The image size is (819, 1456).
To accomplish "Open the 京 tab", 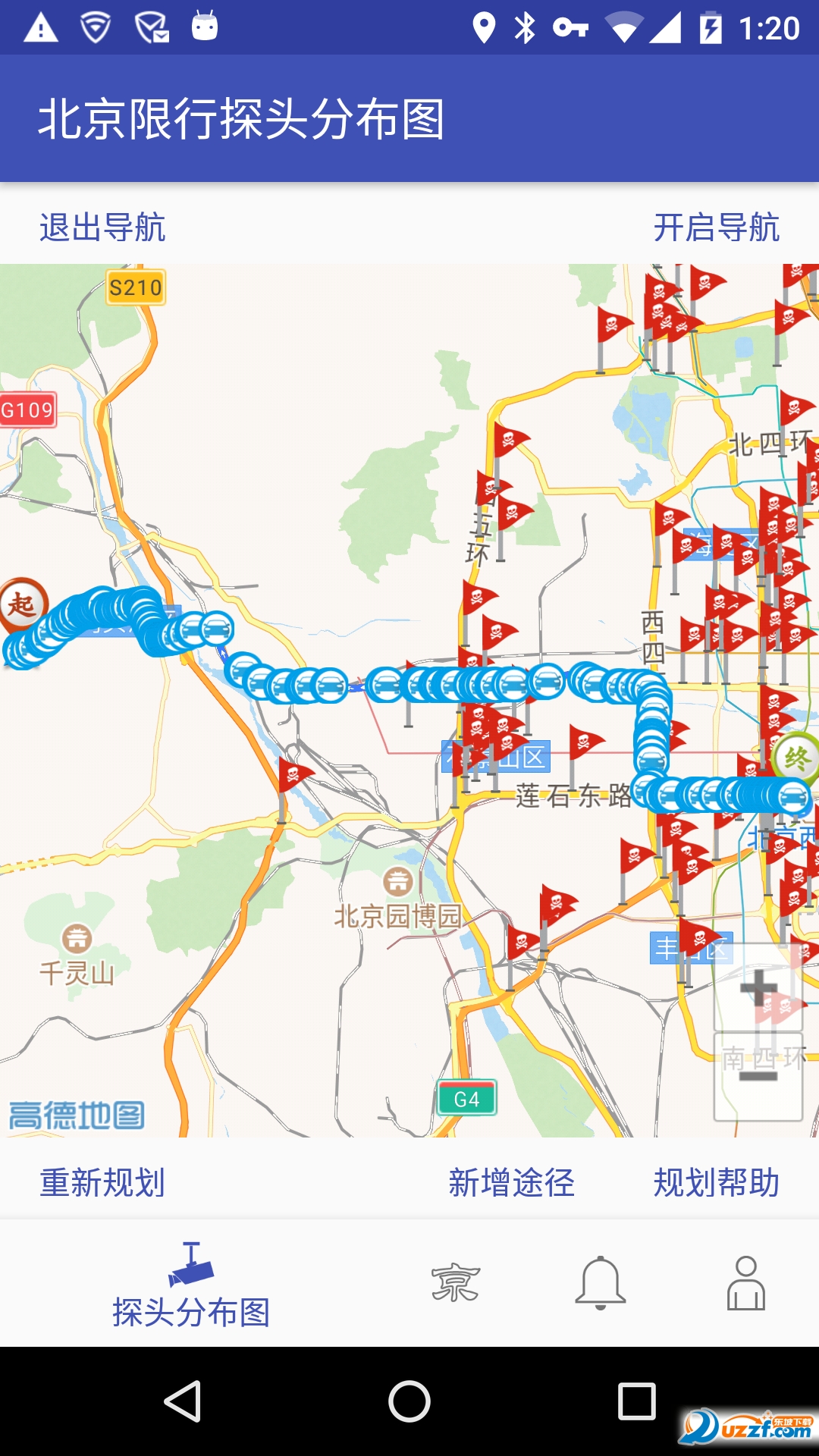I will point(455,1283).
